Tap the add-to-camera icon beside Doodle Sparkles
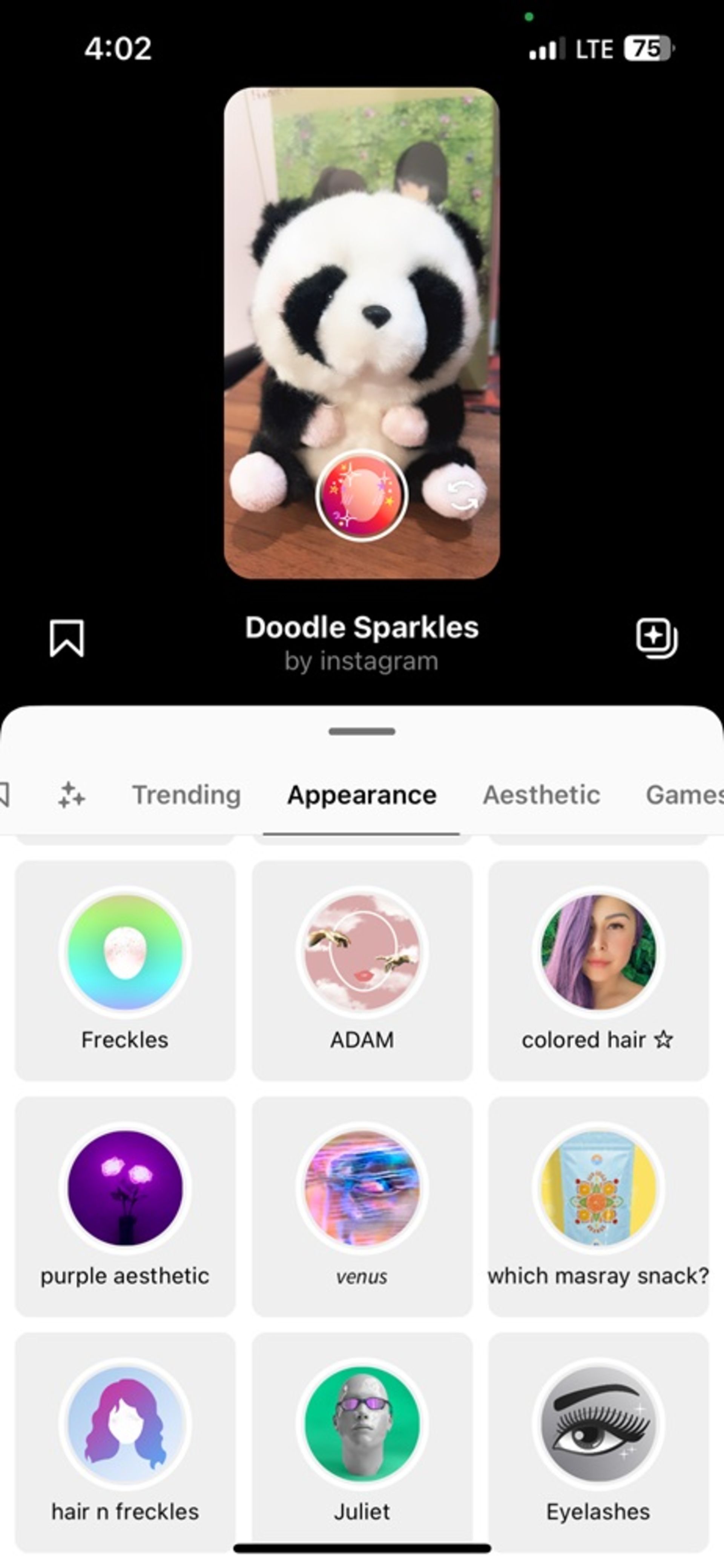This screenshot has width=724, height=1568. [656, 638]
